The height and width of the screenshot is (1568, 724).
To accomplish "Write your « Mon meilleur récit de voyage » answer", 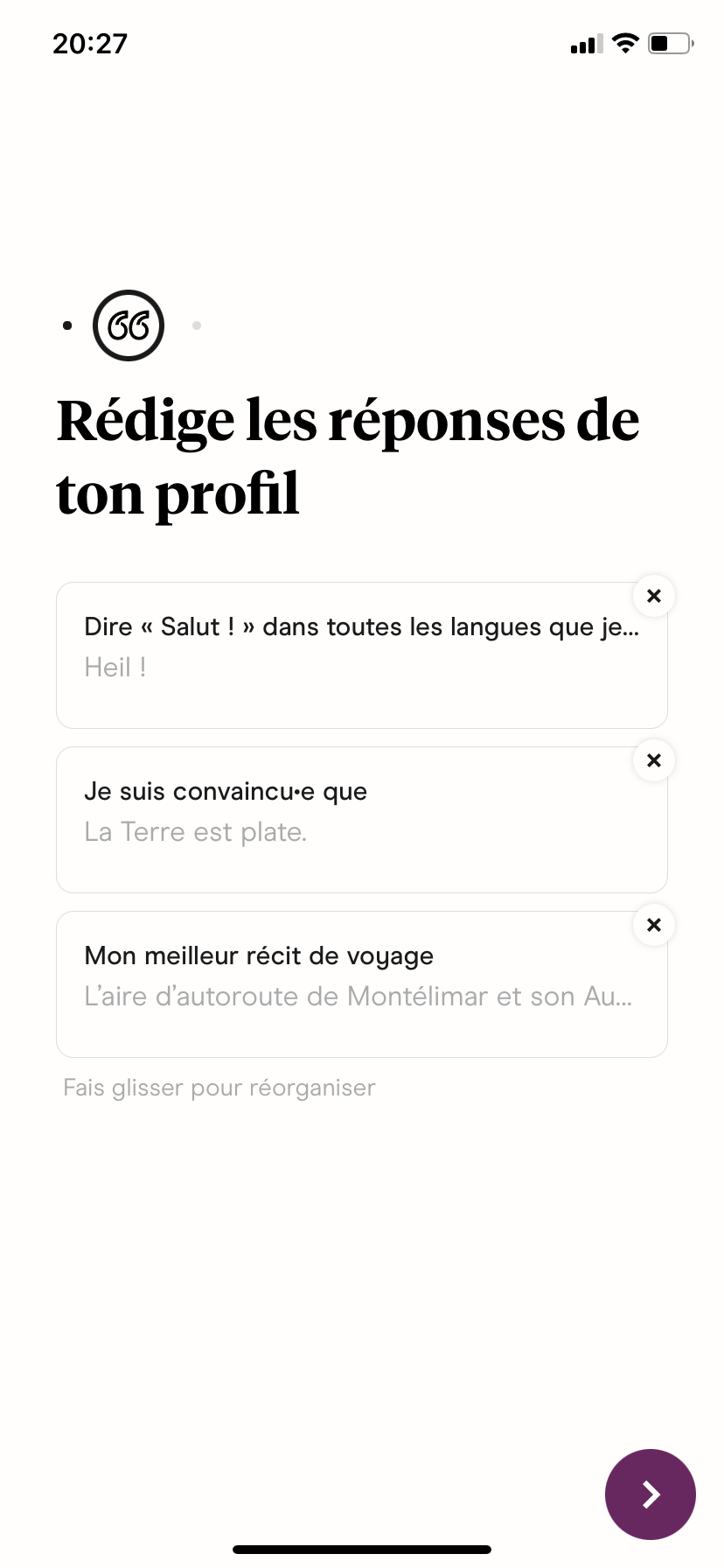I will click(362, 984).
